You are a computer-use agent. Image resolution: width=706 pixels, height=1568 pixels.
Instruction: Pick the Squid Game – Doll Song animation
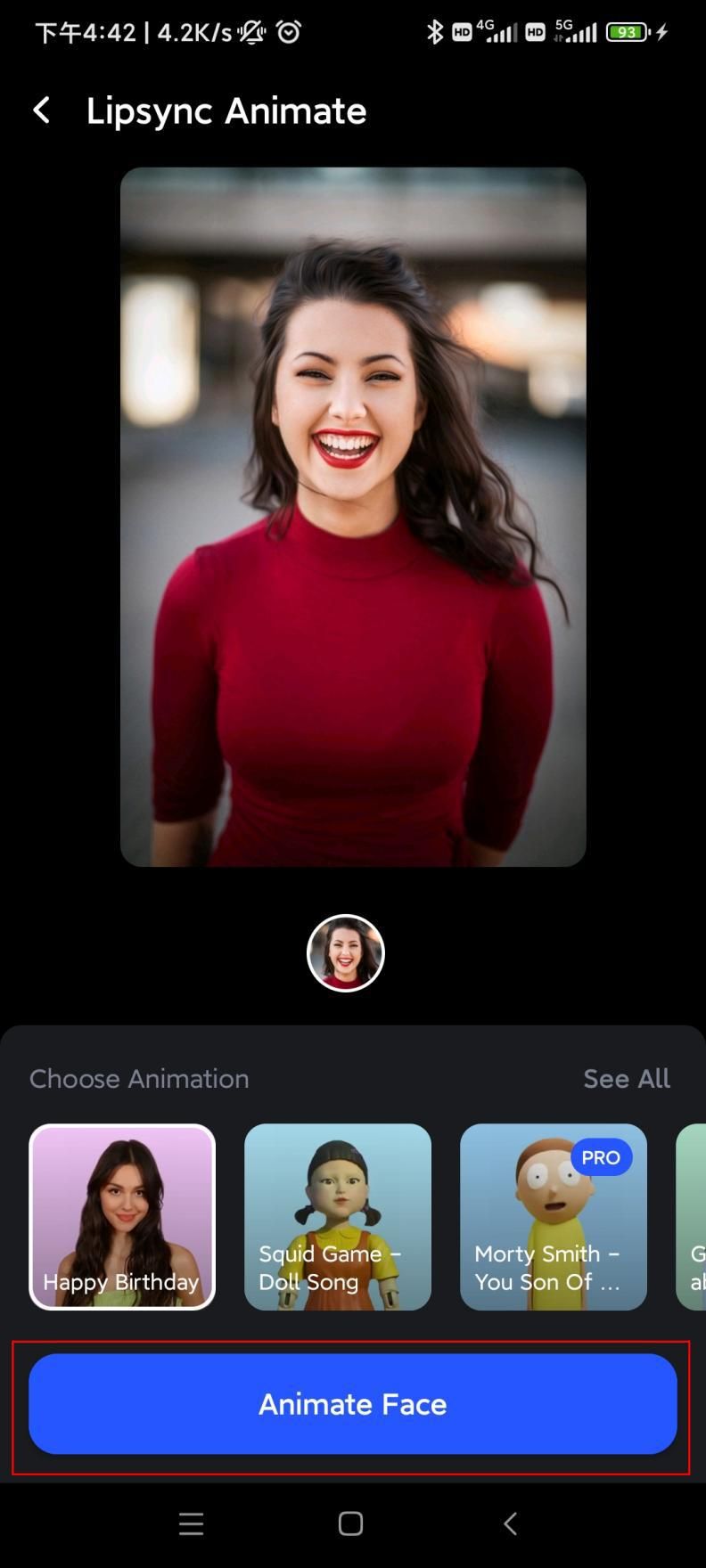tap(338, 1216)
